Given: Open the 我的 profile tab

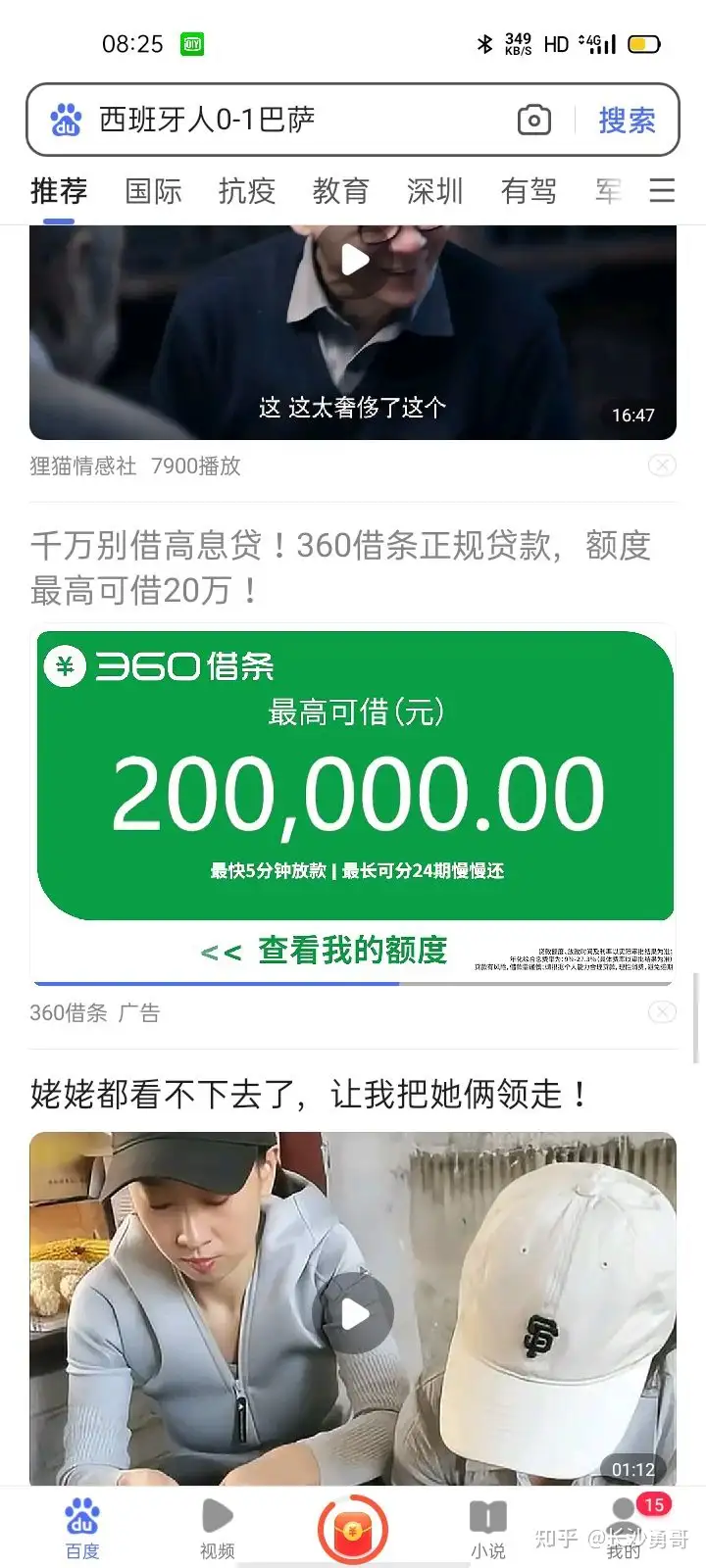Looking at the screenshot, I should click(x=624, y=1529).
